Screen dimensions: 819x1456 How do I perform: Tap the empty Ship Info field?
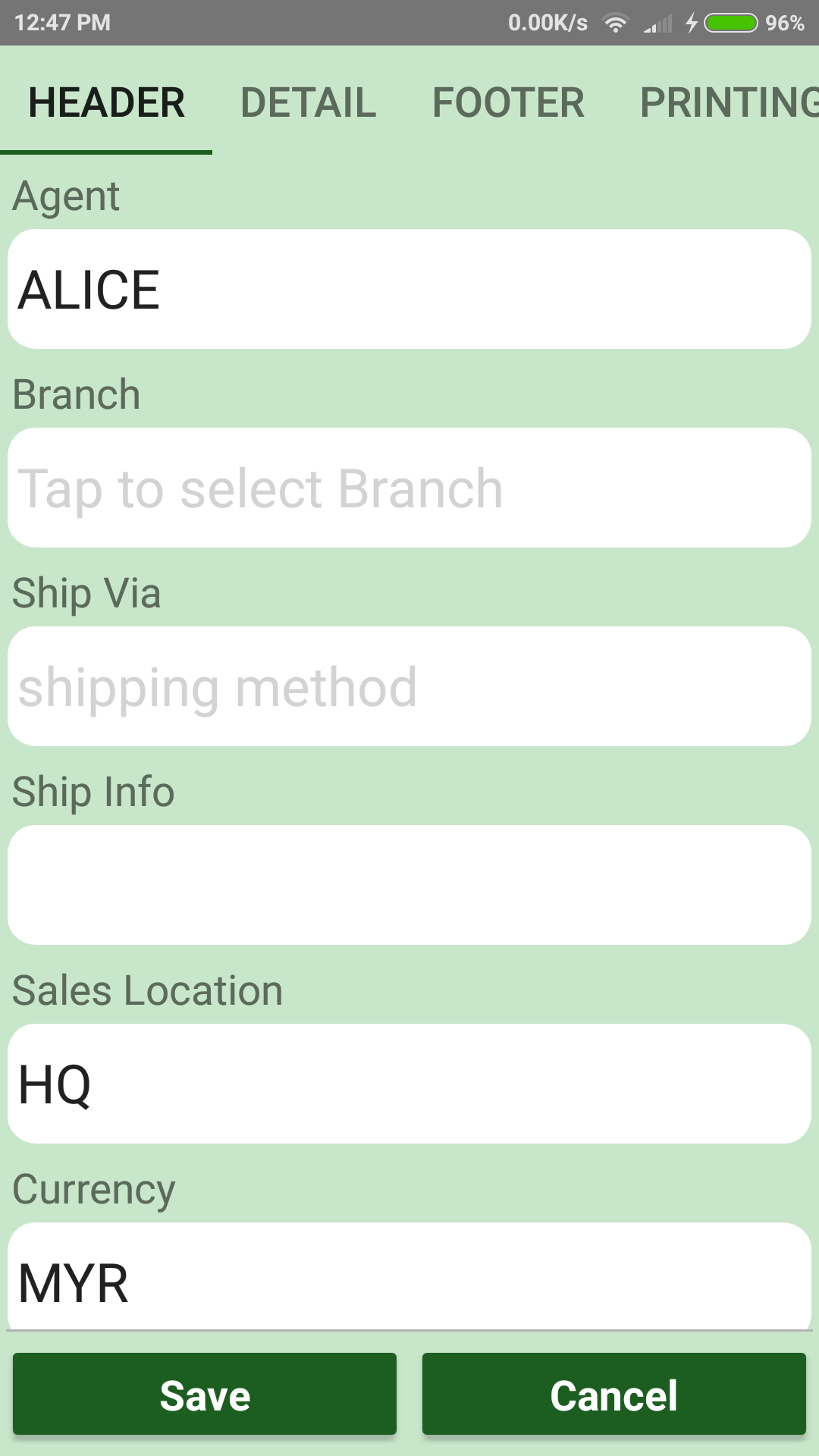coord(409,885)
